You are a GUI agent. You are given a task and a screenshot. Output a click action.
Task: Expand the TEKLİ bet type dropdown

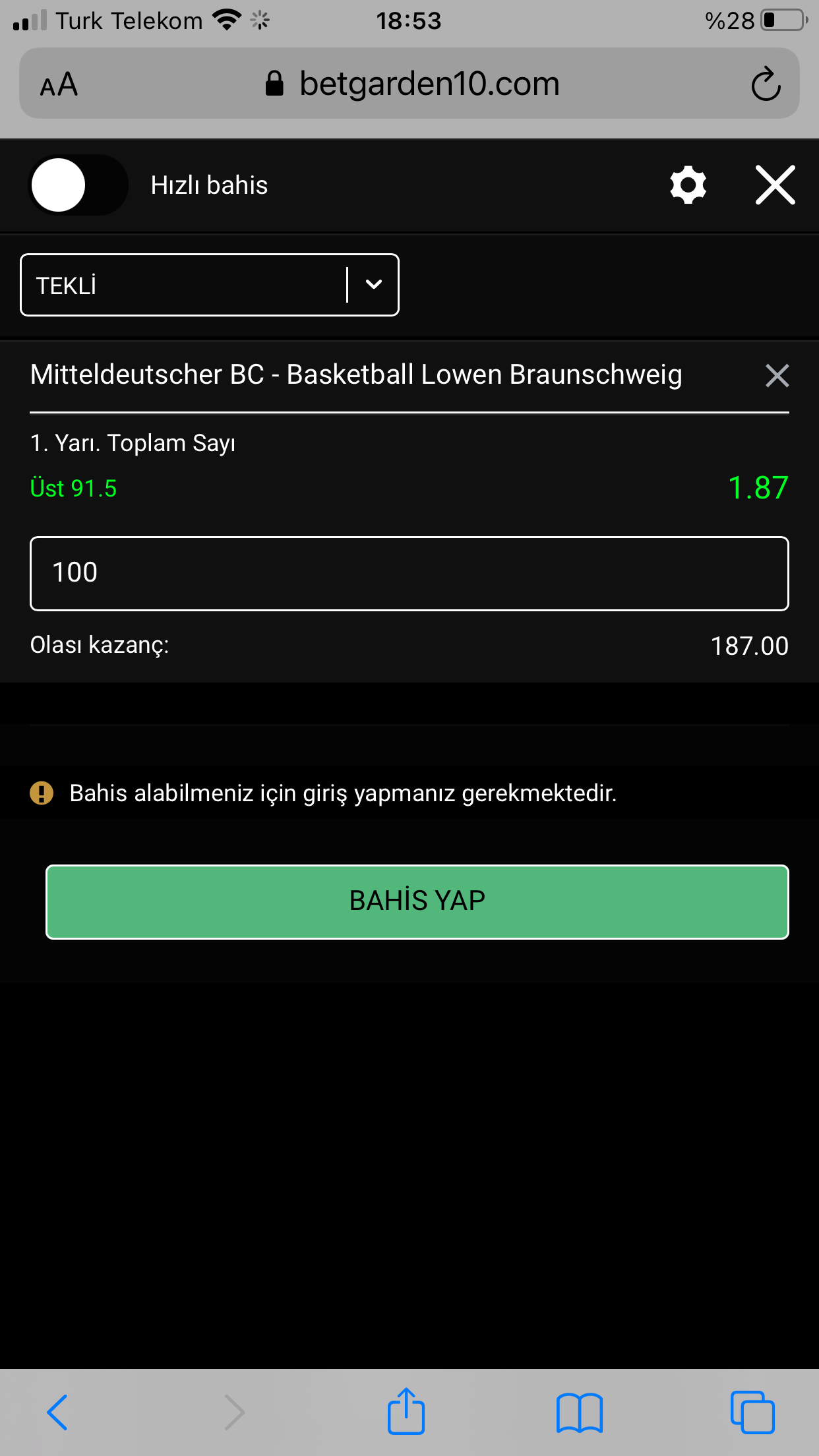[x=210, y=285]
